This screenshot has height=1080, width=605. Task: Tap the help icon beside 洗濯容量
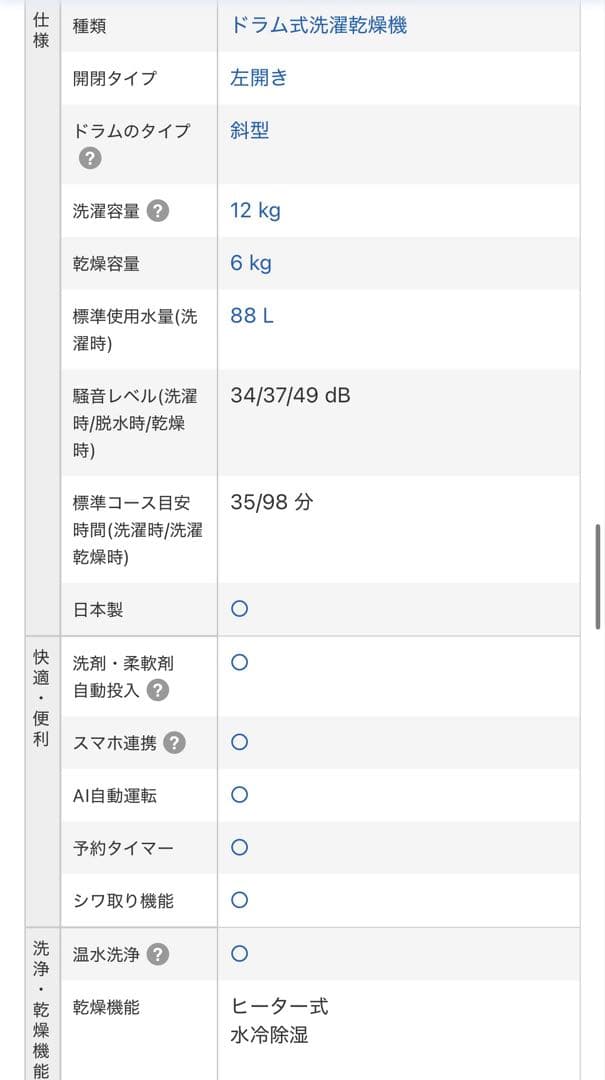coord(157,211)
